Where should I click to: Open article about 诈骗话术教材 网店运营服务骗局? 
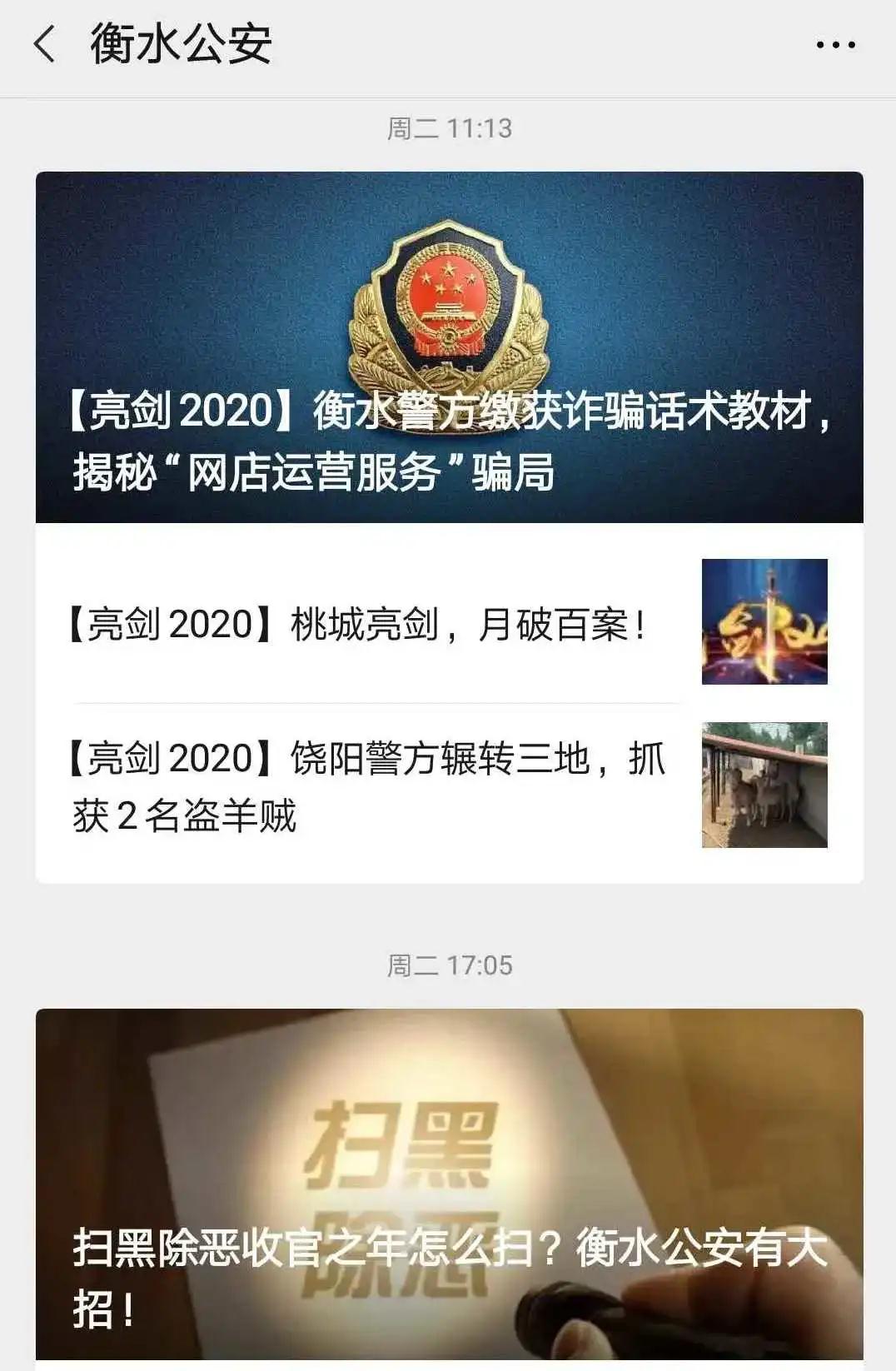coord(450,347)
